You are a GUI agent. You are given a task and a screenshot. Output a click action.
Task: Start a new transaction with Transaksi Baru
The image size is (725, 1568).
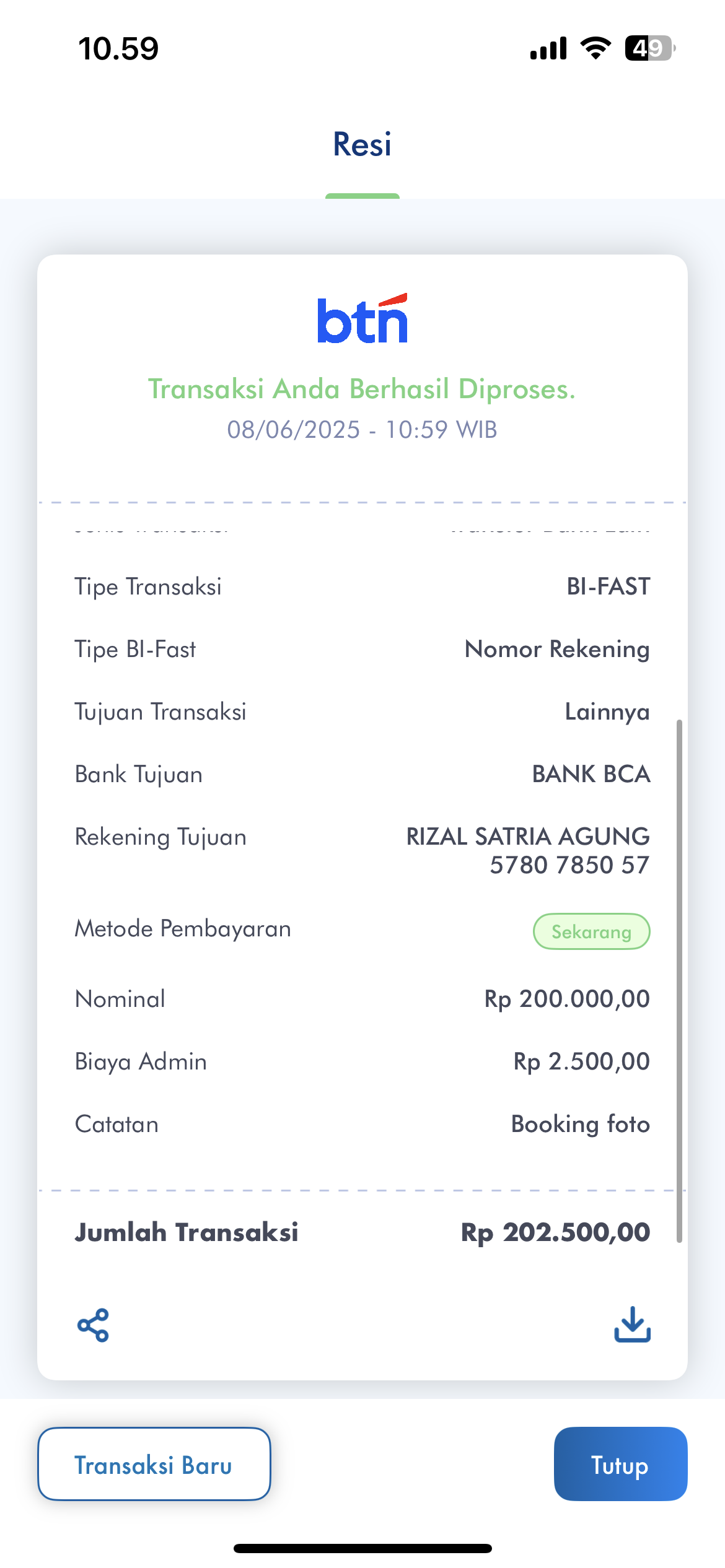tap(154, 1464)
